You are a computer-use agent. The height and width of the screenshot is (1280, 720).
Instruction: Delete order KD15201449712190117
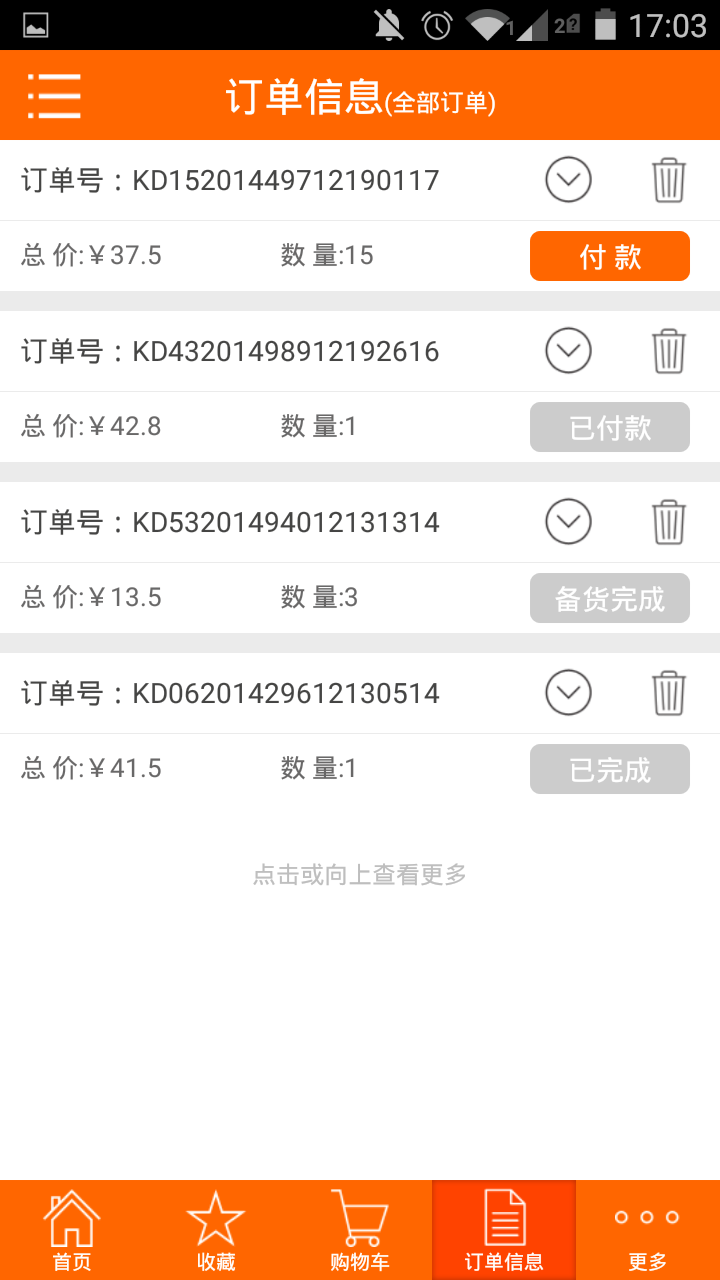coord(669,180)
